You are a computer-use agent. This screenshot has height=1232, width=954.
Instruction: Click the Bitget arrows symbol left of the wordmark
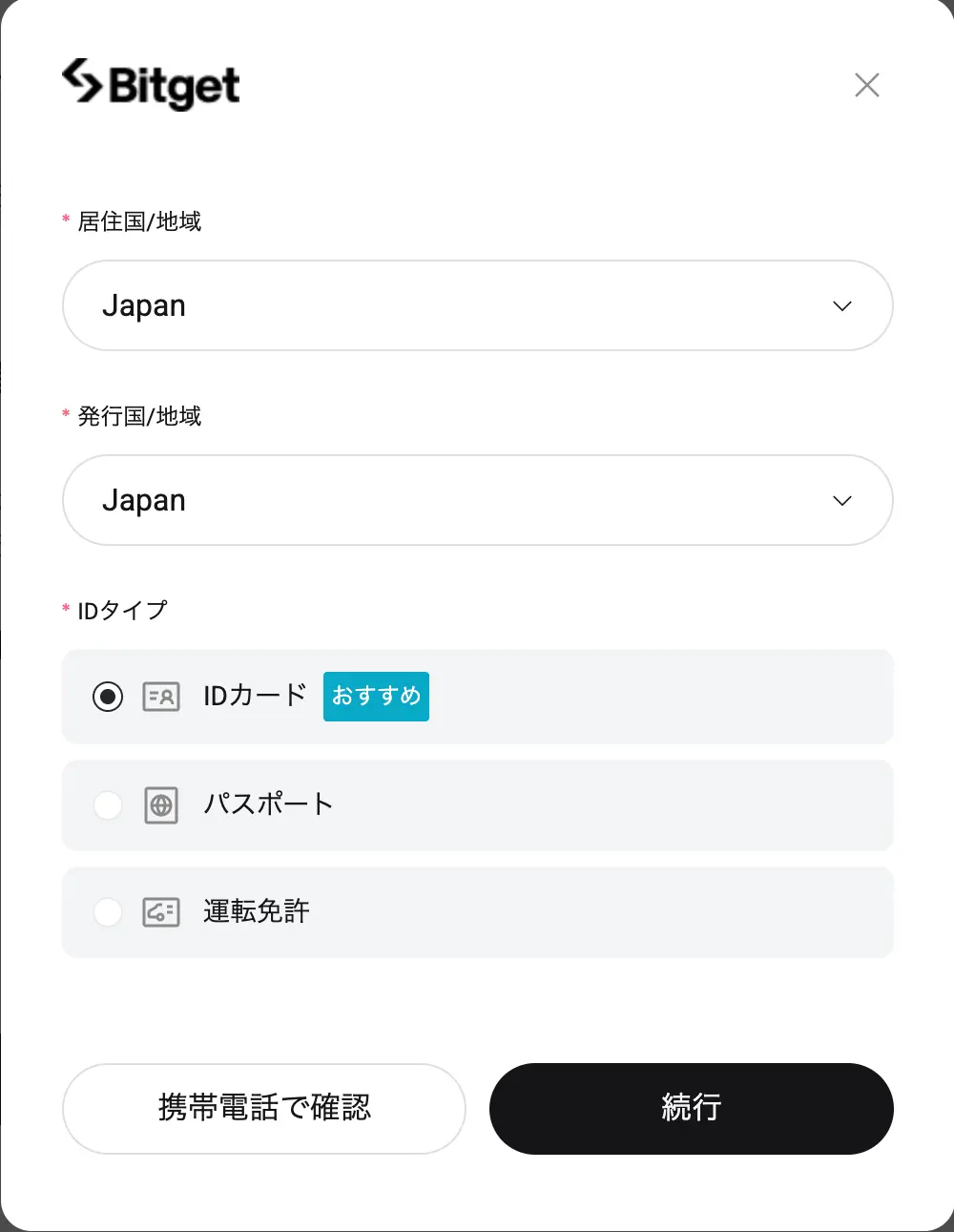[81, 84]
